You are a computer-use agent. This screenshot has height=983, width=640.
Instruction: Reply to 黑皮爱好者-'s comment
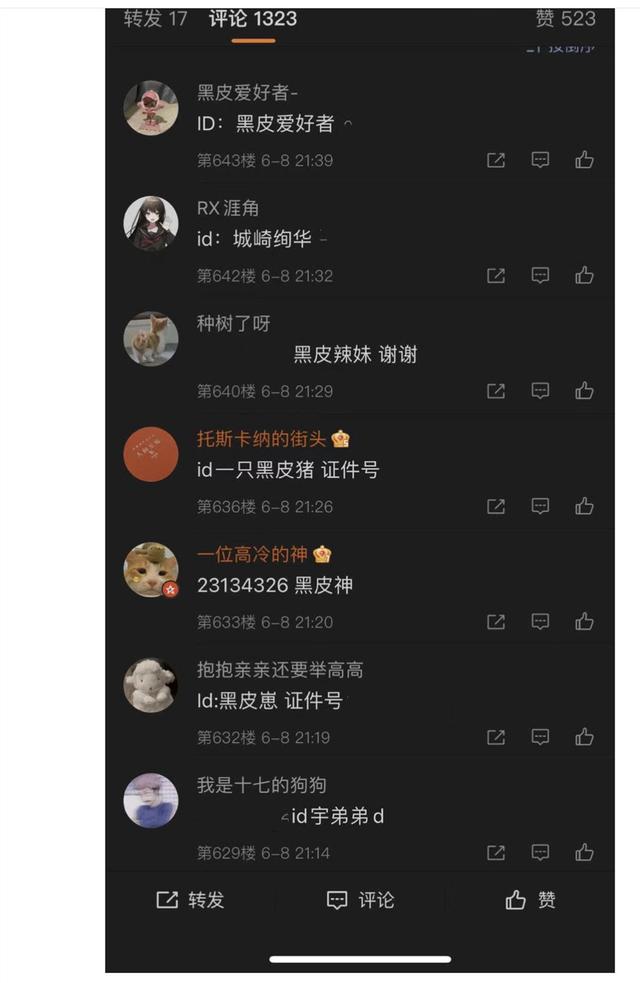(540, 160)
